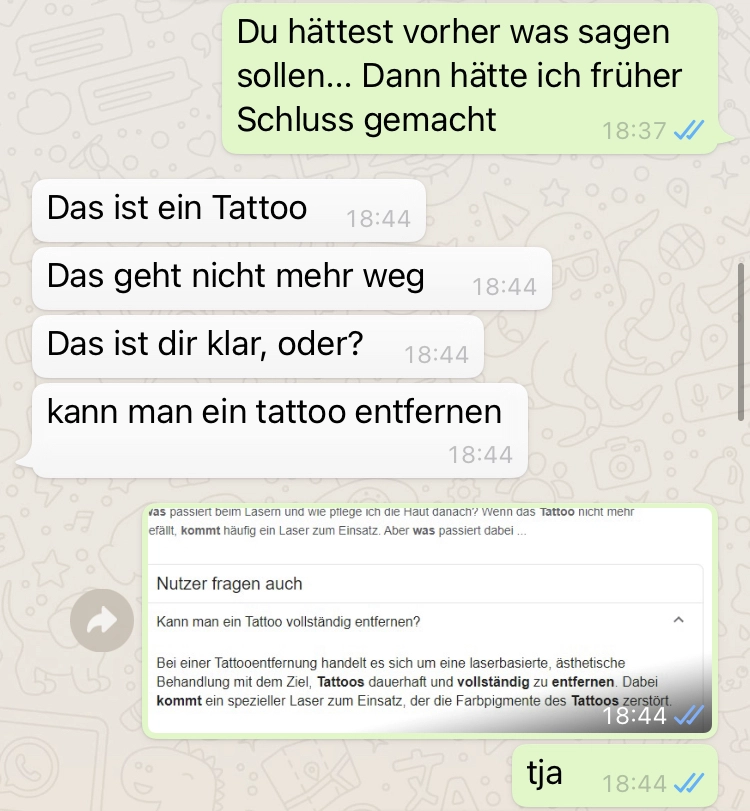
Task: Tap the forward arrow beside the screenshot
Action: tap(102, 621)
